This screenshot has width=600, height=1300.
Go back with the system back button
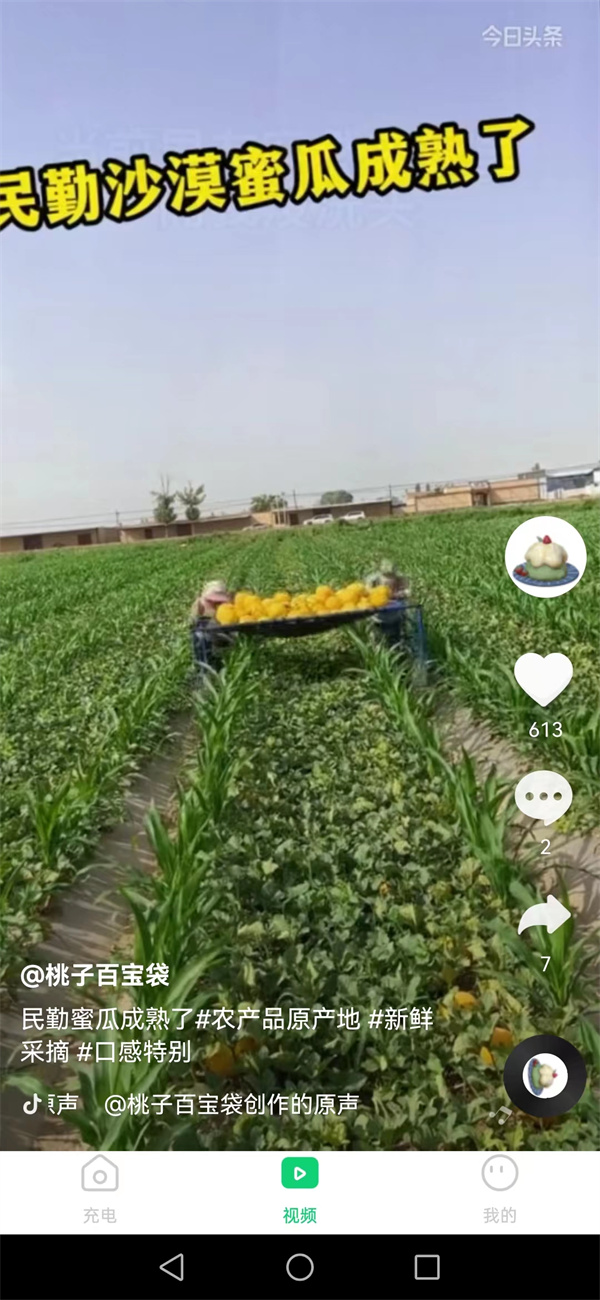(x=172, y=1267)
